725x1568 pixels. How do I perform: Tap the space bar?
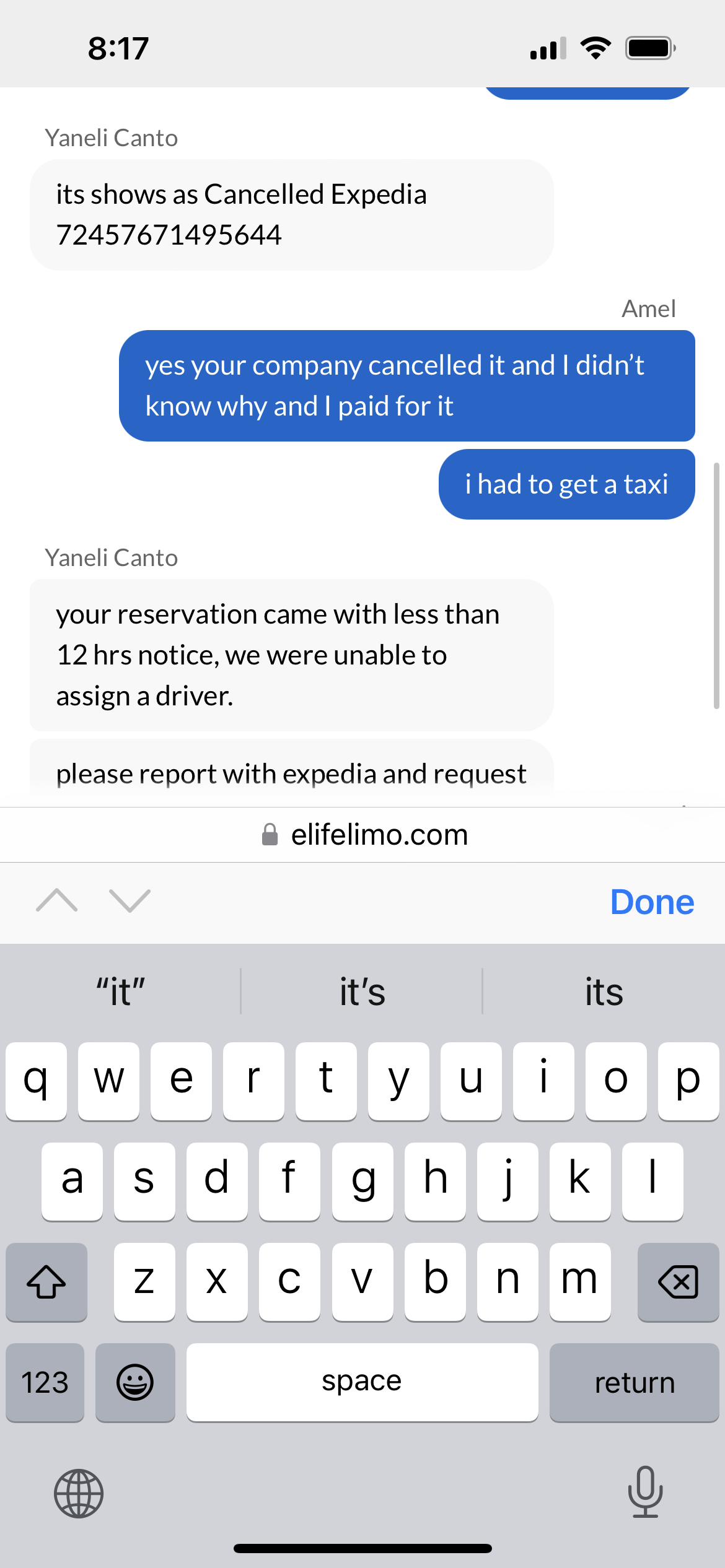click(x=362, y=1382)
